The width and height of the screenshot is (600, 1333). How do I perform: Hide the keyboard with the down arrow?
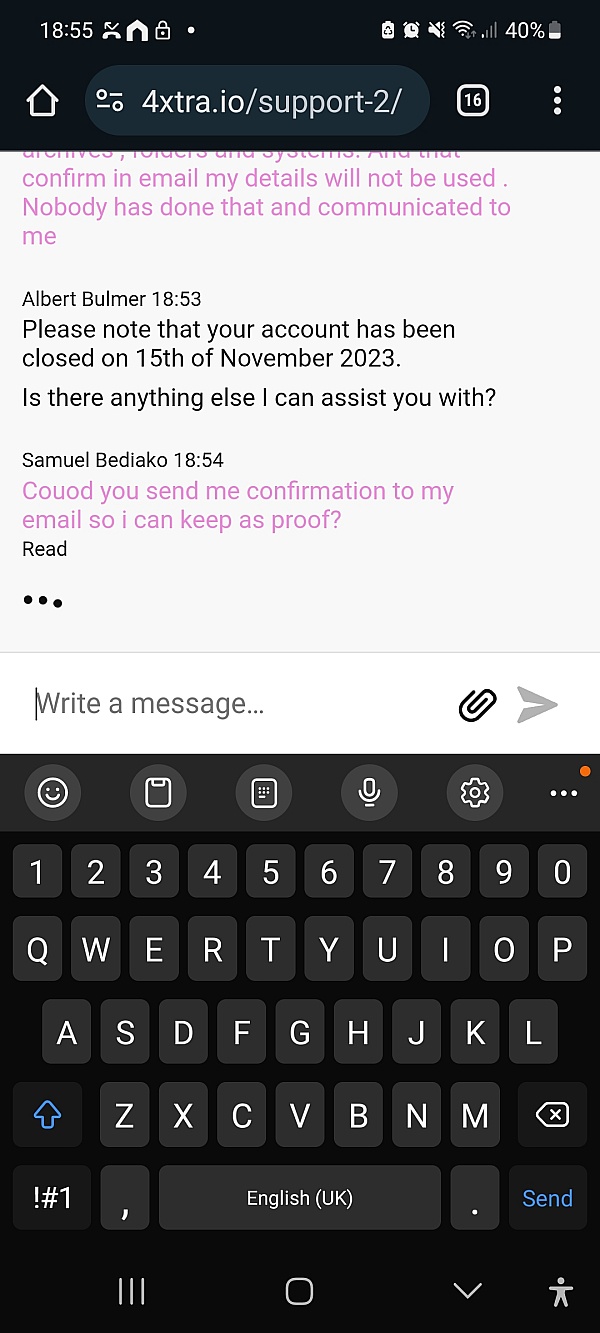pyautogui.click(x=467, y=1291)
